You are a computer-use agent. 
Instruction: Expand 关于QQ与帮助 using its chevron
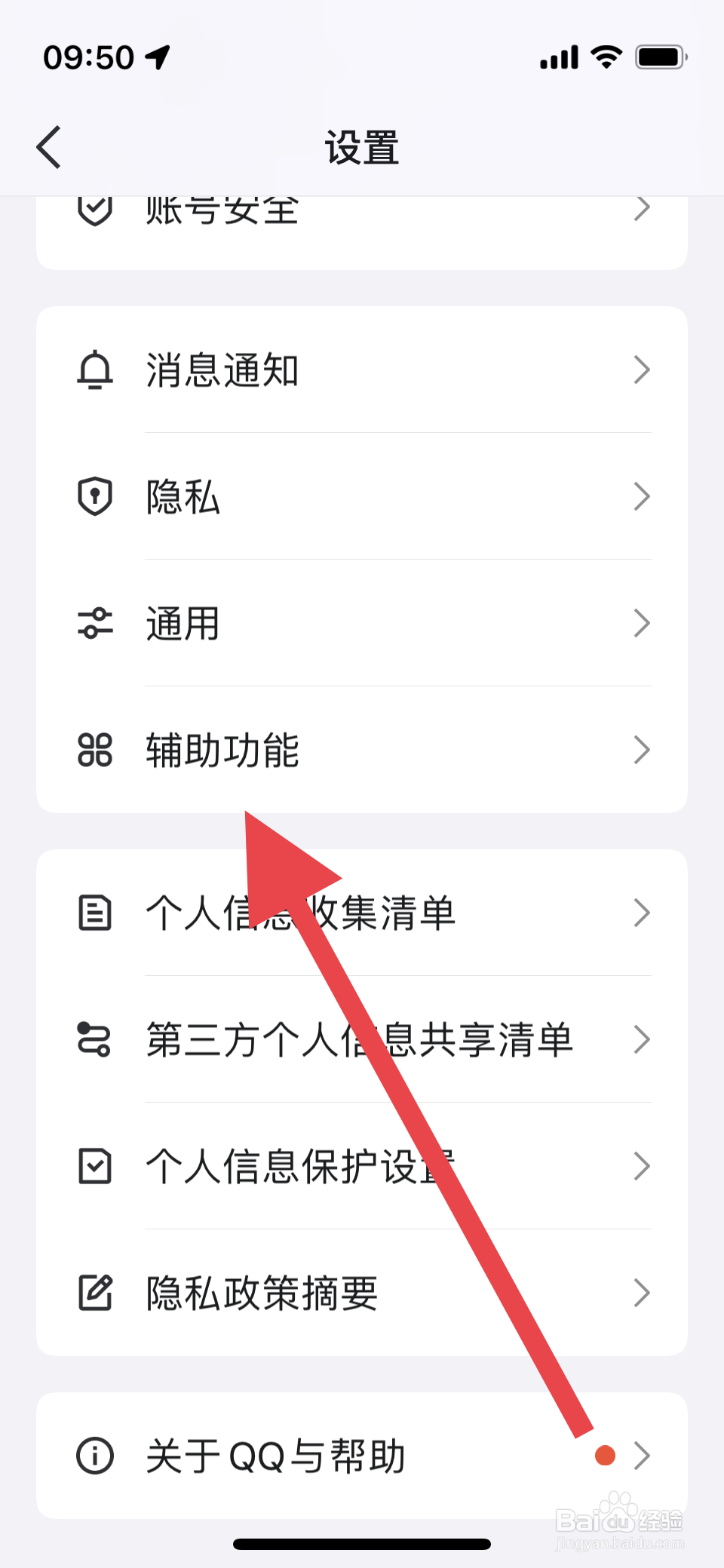point(642,1456)
